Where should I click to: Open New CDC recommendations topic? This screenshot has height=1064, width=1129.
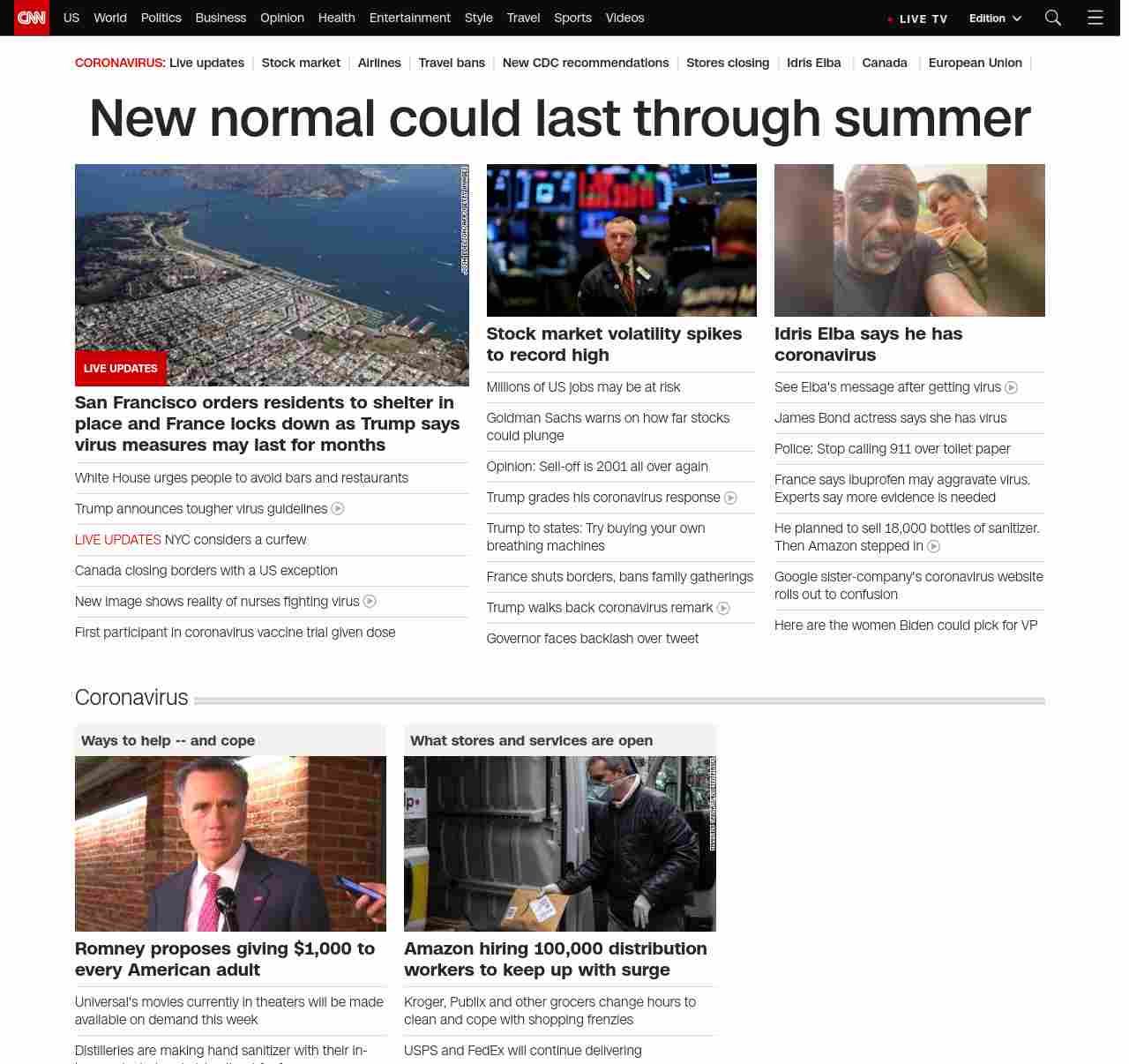585,63
